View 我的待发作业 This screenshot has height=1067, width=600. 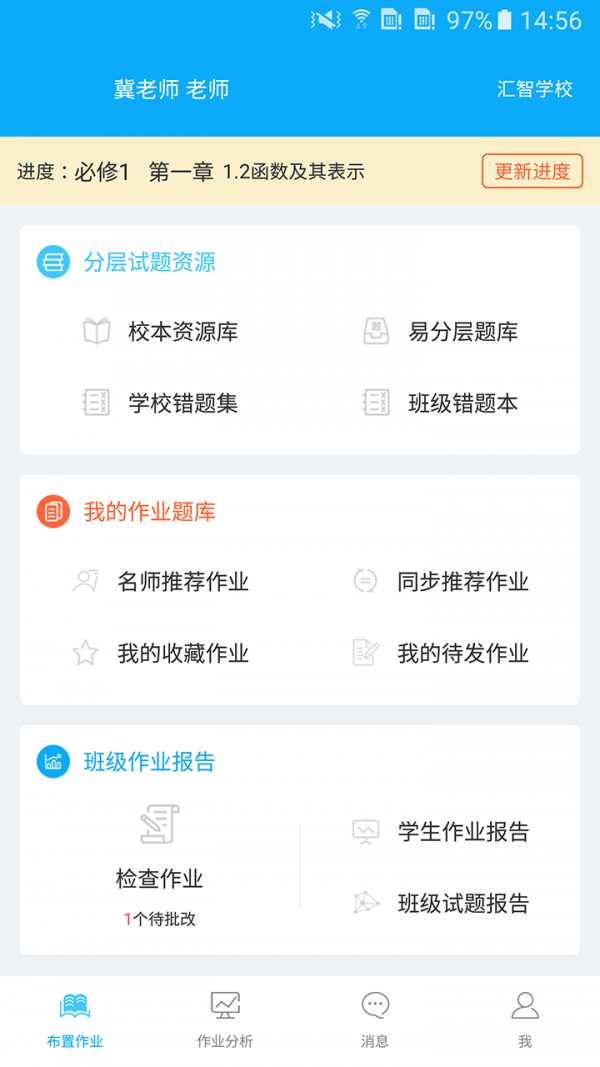pyautogui.click(x=440, y=654)
